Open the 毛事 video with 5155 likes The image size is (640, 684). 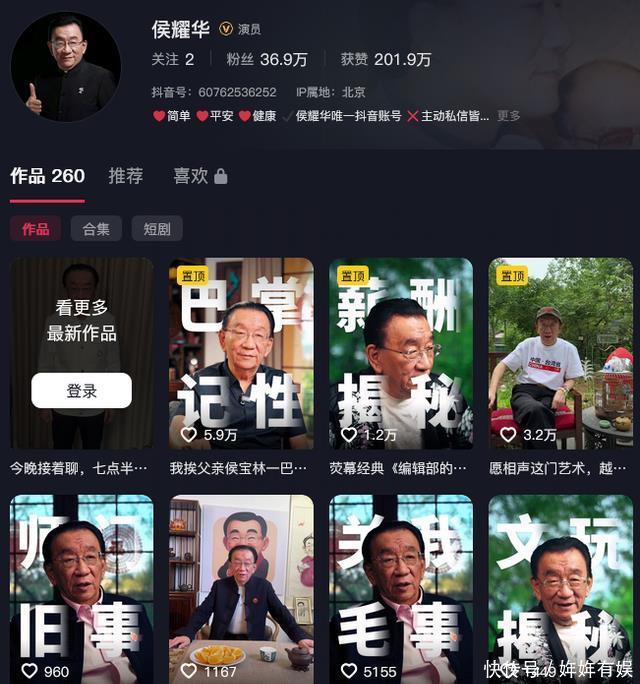(401, 589)
